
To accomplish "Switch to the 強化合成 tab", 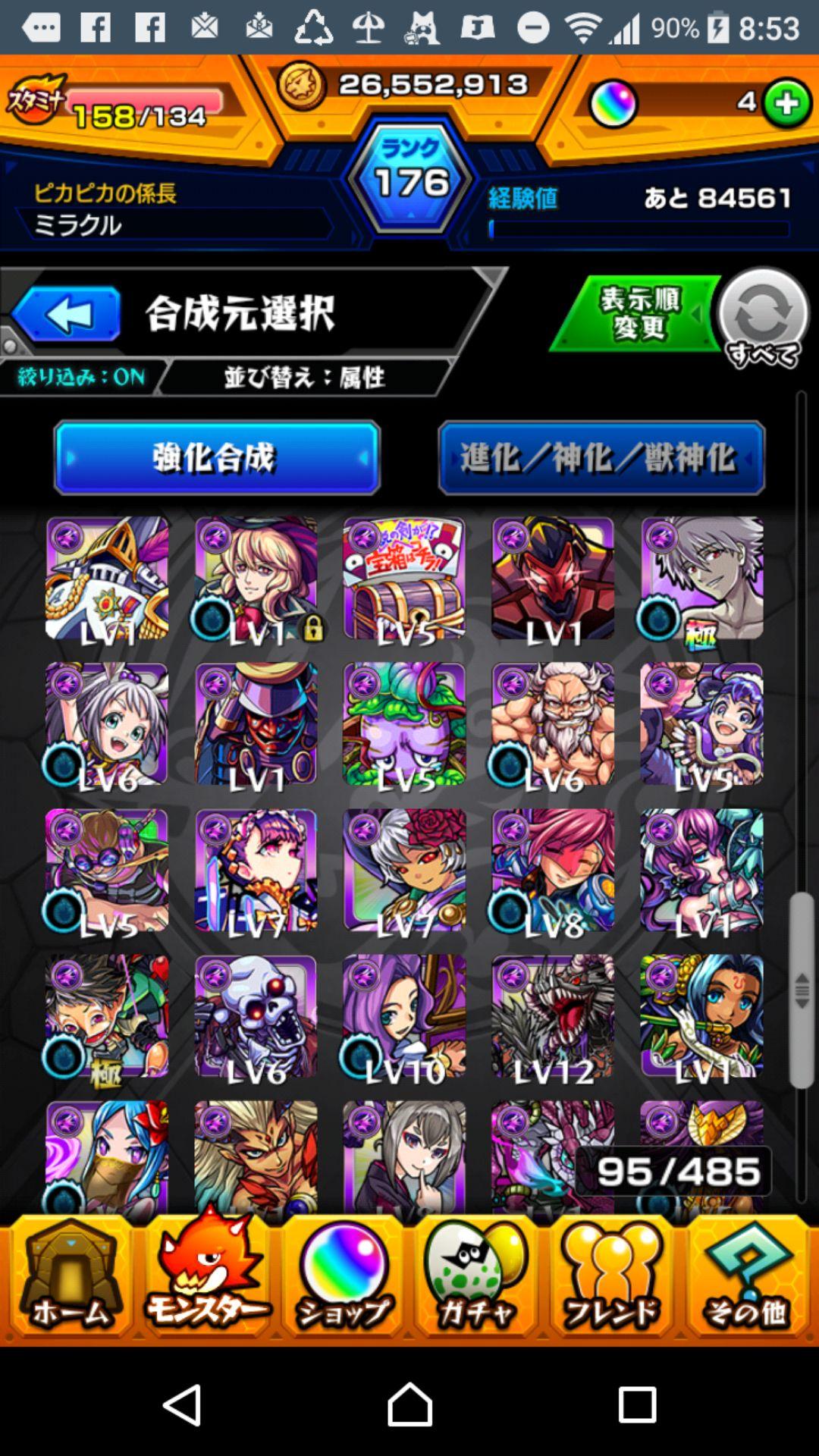I will (216, 458).
